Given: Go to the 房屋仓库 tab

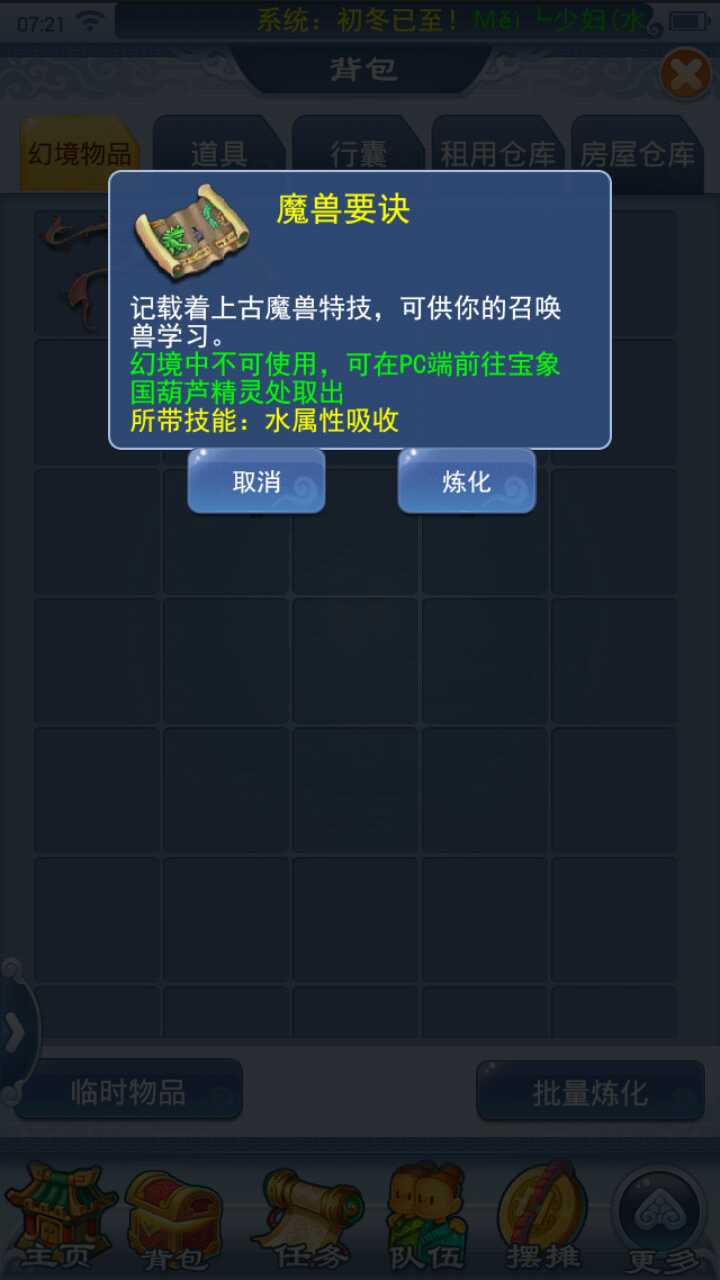Looking at the screenshot, I should [x=638, y=154].
